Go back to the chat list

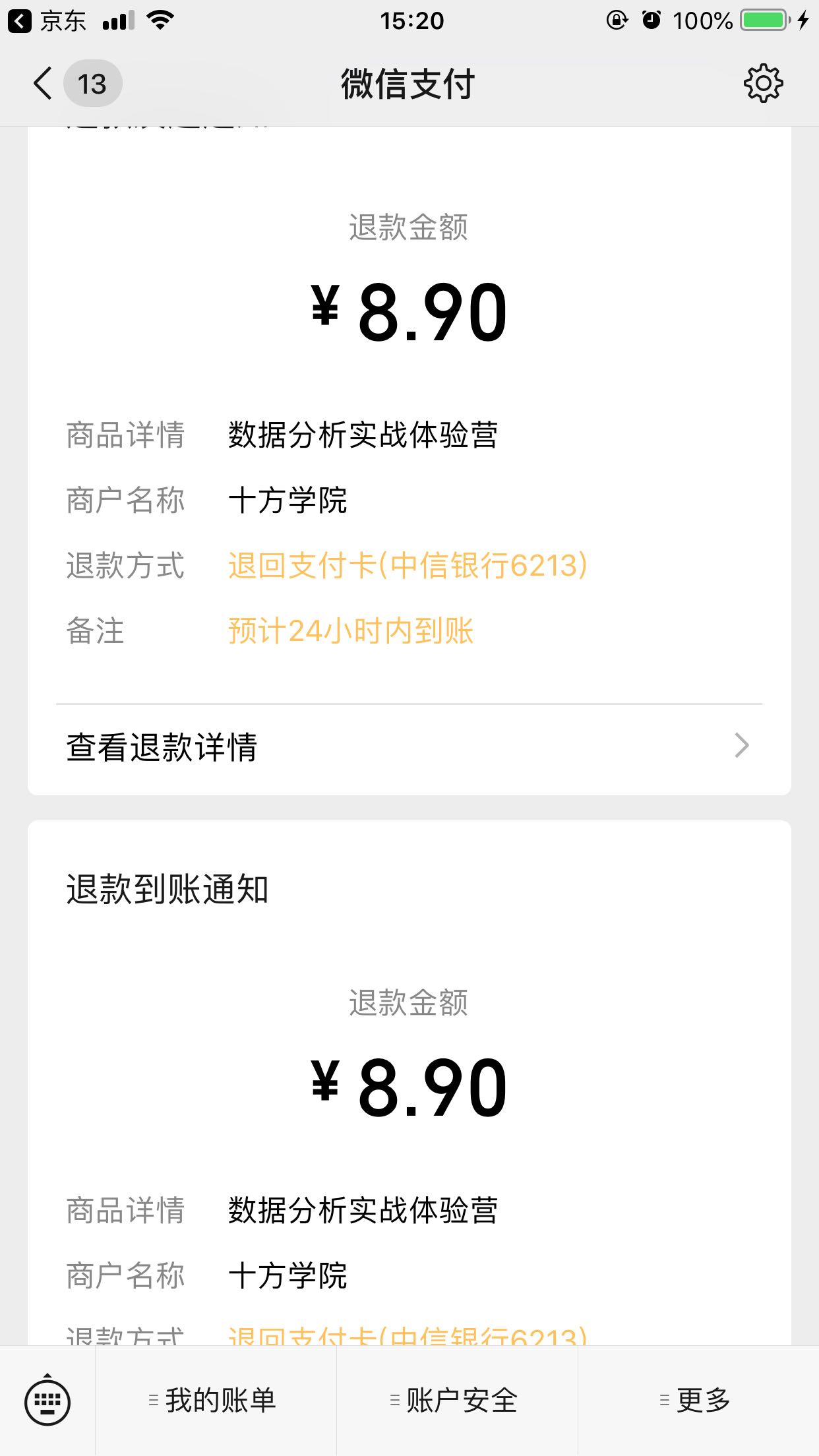[75, 84]
